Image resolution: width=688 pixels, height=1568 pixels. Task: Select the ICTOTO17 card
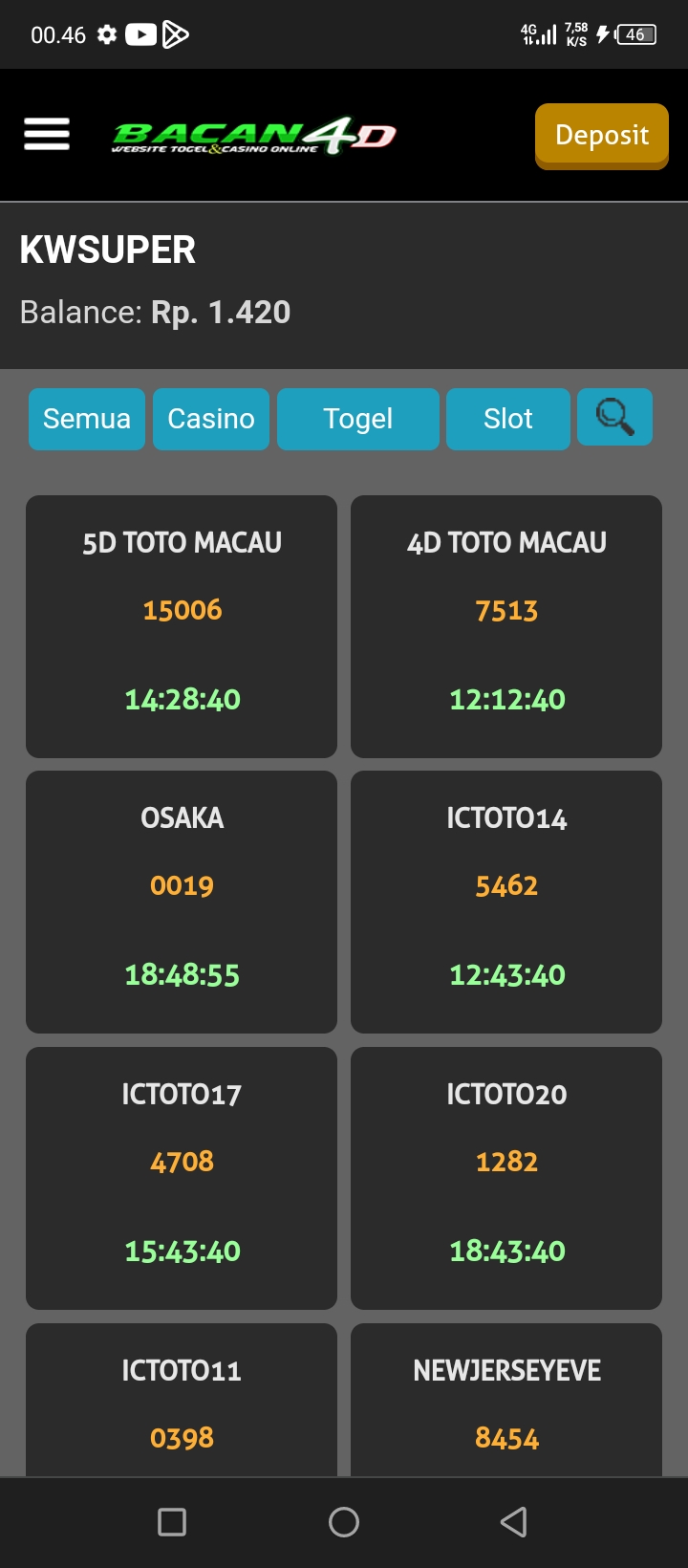point(182,1178)
